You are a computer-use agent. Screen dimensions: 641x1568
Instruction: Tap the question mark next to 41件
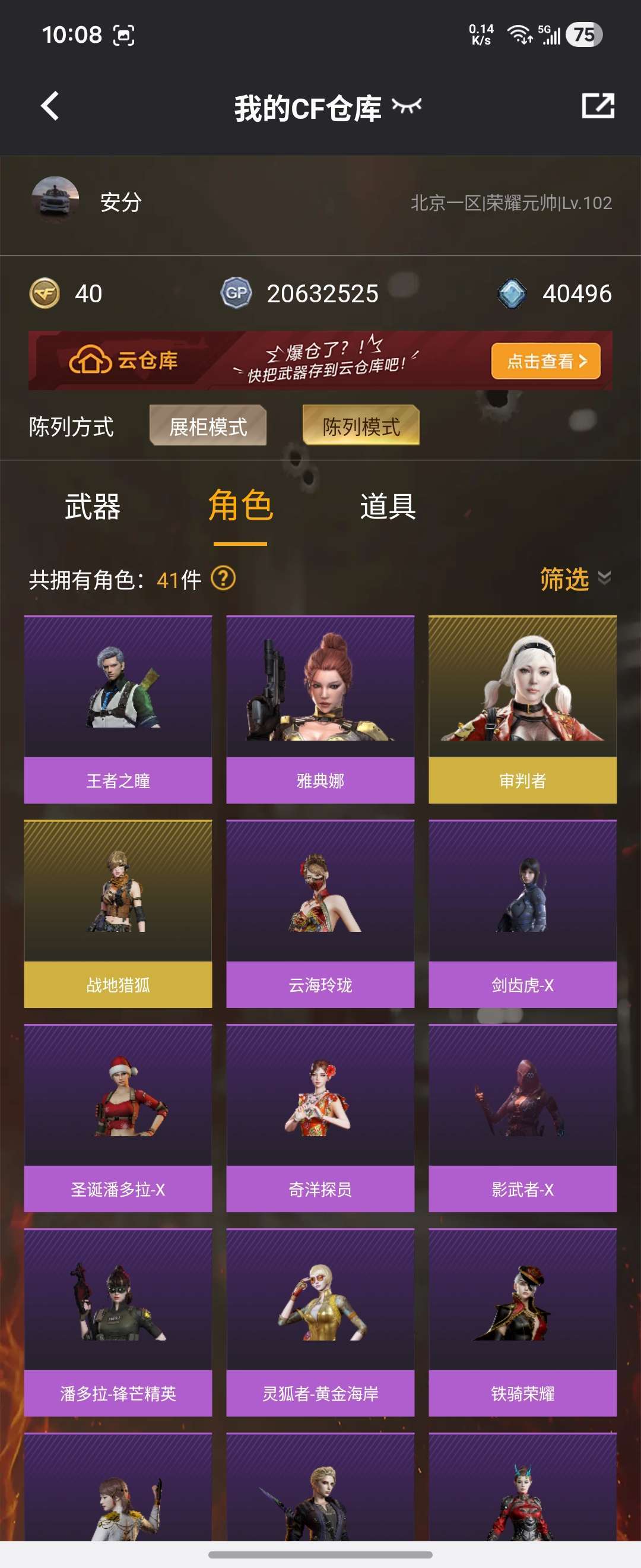(223, 578)
